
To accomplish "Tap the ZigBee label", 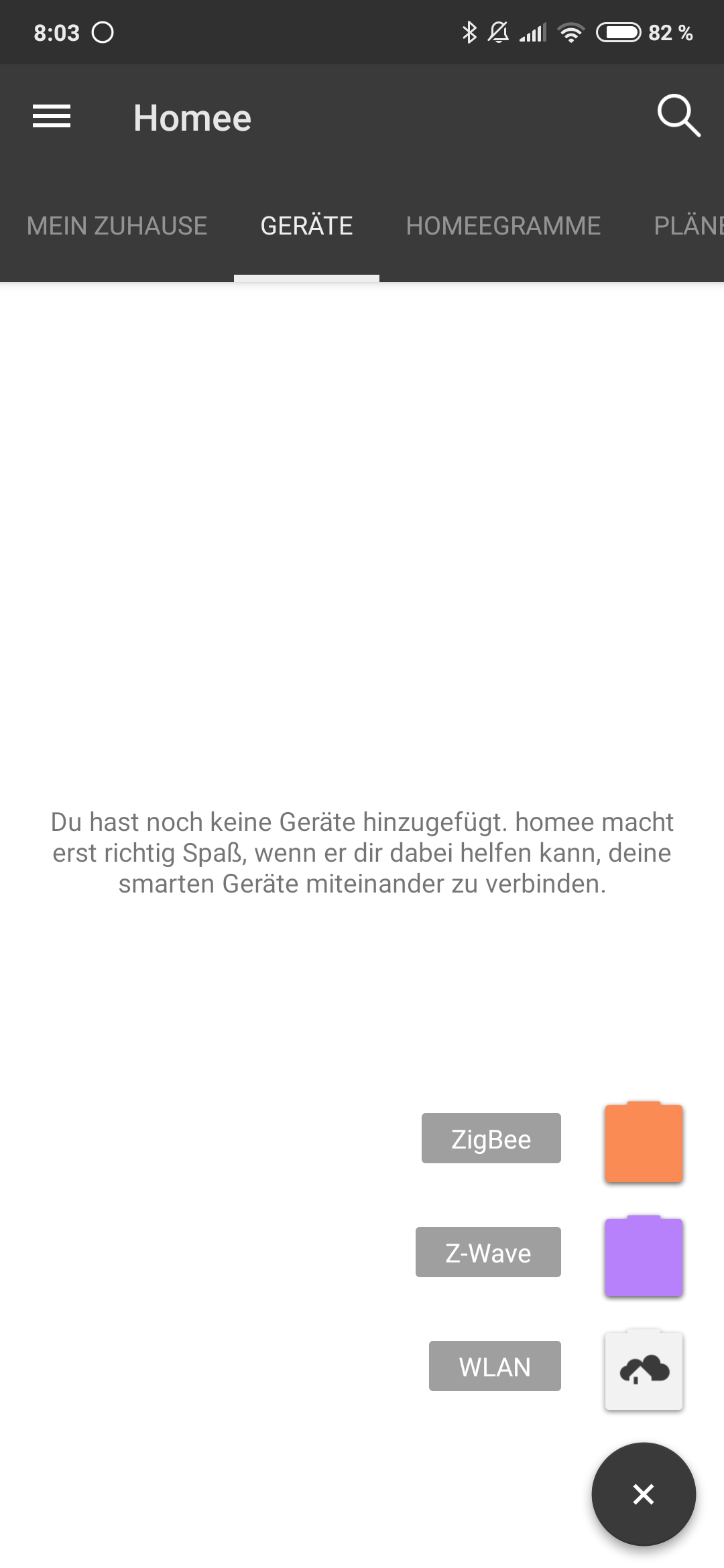I will (491, 1138).
